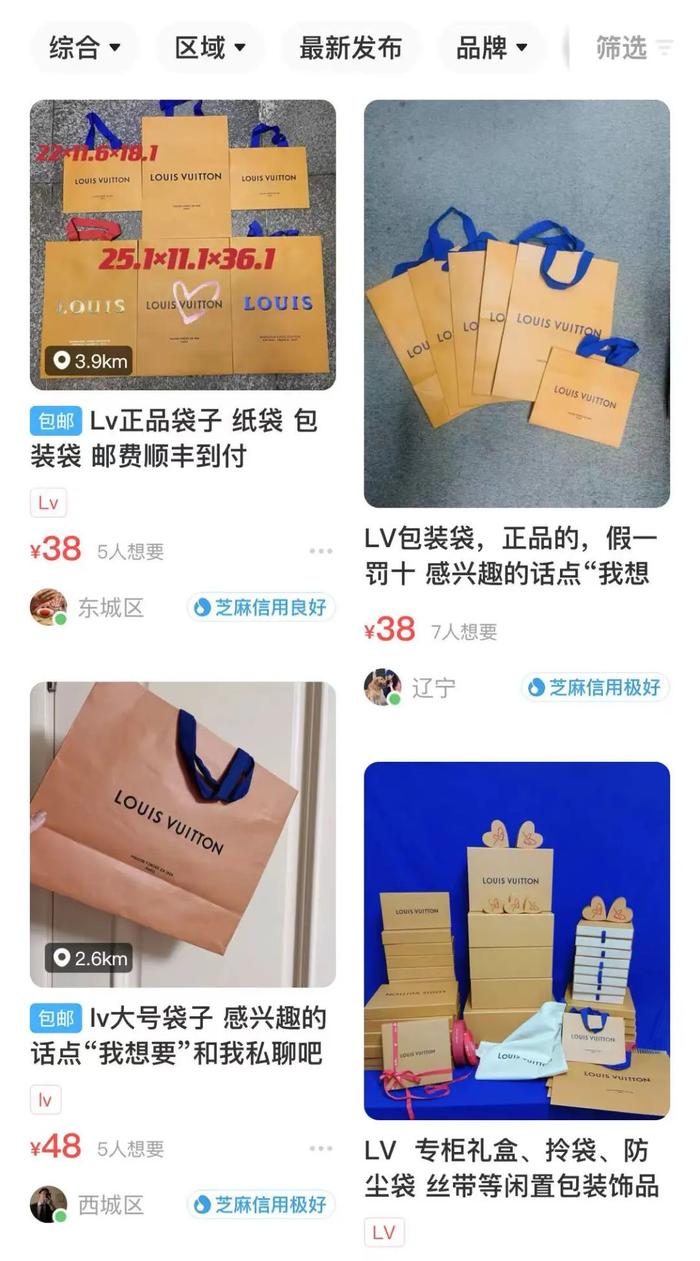Open the LV 专柜礼盒 listing
Viewport: 700px width, 1261px height.
517,940
